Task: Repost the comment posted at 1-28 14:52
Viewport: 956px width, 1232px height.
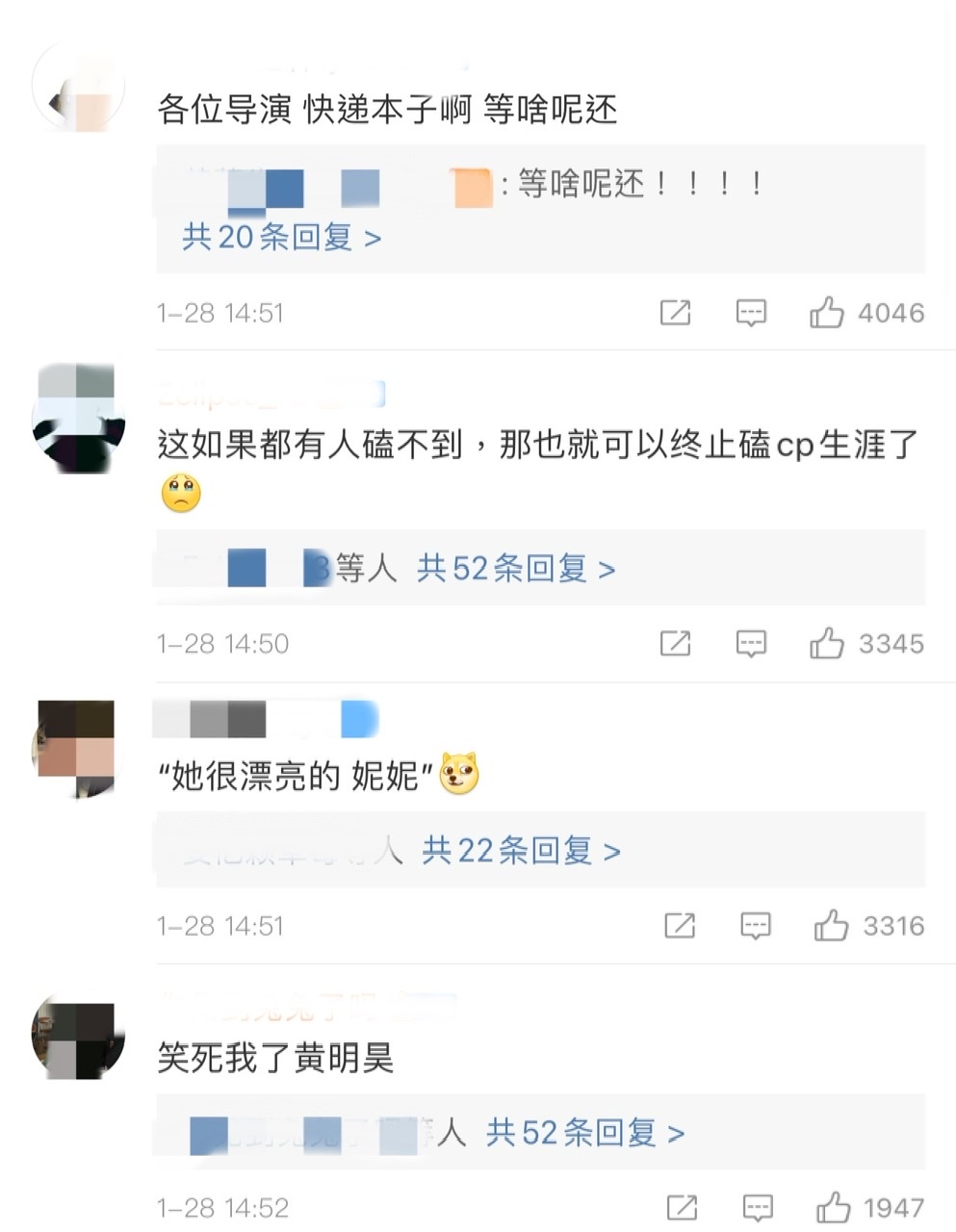Action: point(682,1208)
